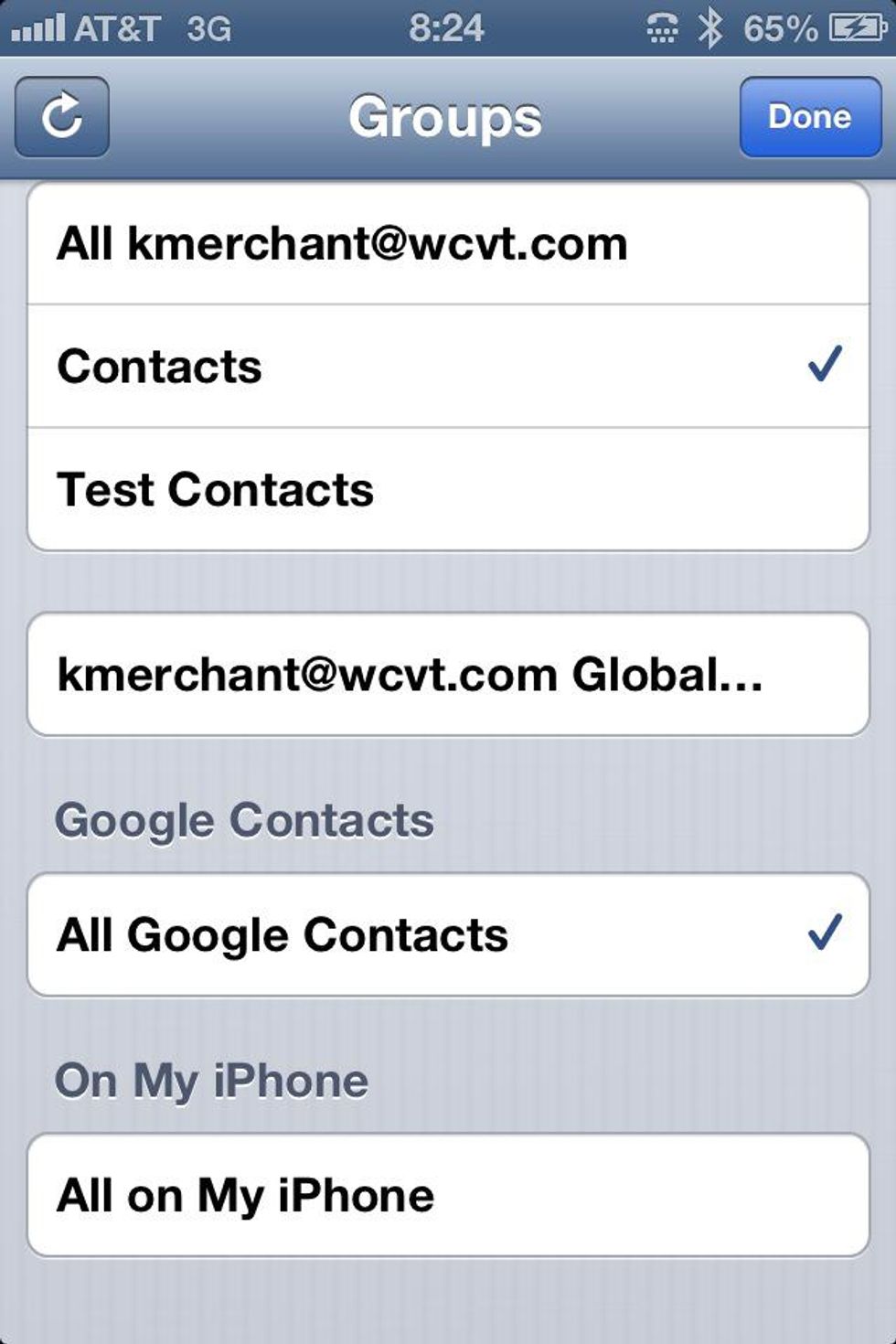
Task: Tap the 3G network indicator
Action: pos(207,27)
